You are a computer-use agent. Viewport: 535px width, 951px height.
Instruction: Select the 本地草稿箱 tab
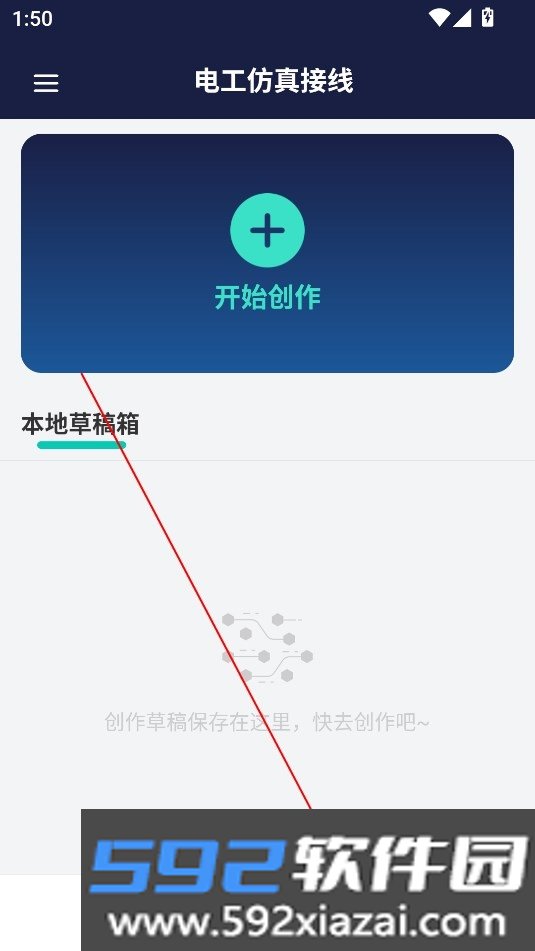click(x=81, y=425)
